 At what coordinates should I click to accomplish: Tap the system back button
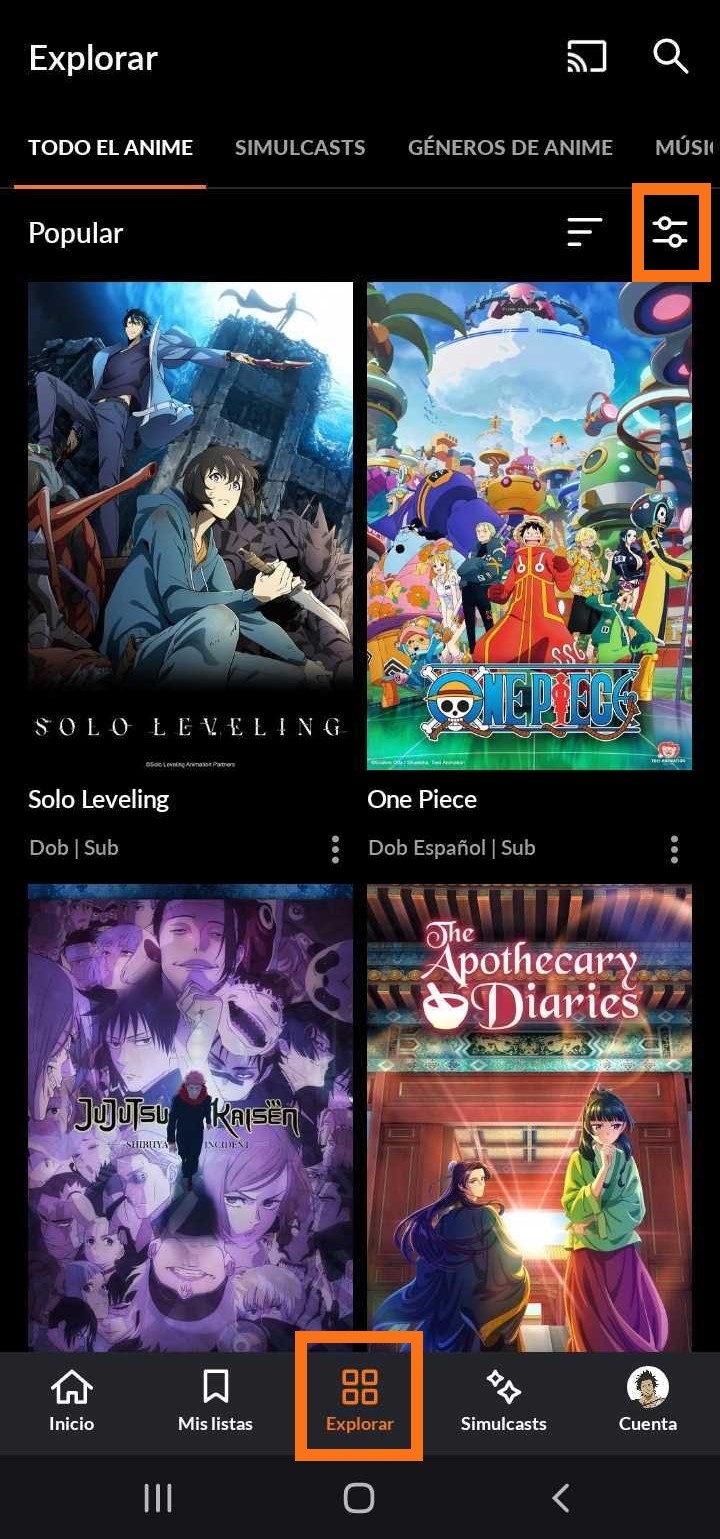click(561, 1497)
